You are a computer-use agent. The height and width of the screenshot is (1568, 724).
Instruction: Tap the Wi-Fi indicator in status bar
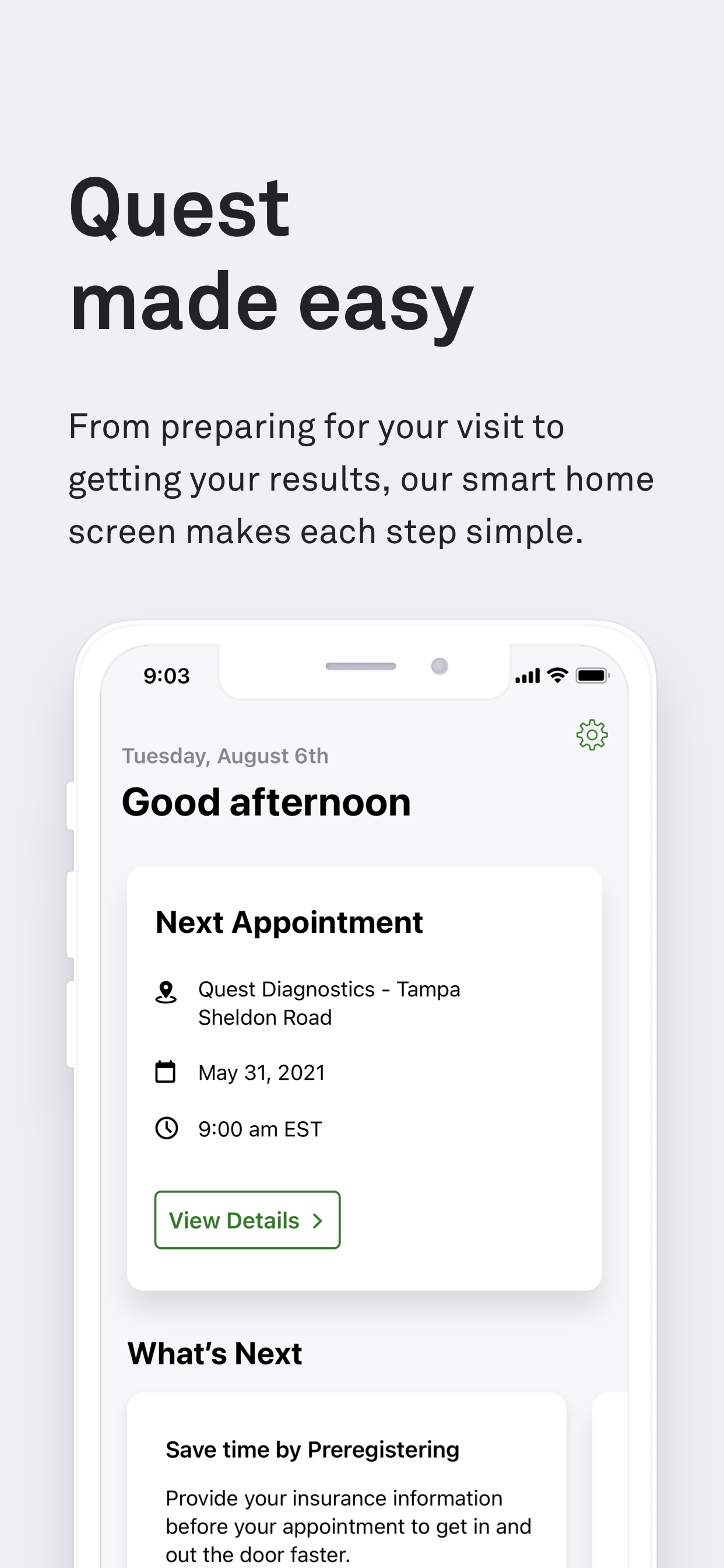(557, 674)
